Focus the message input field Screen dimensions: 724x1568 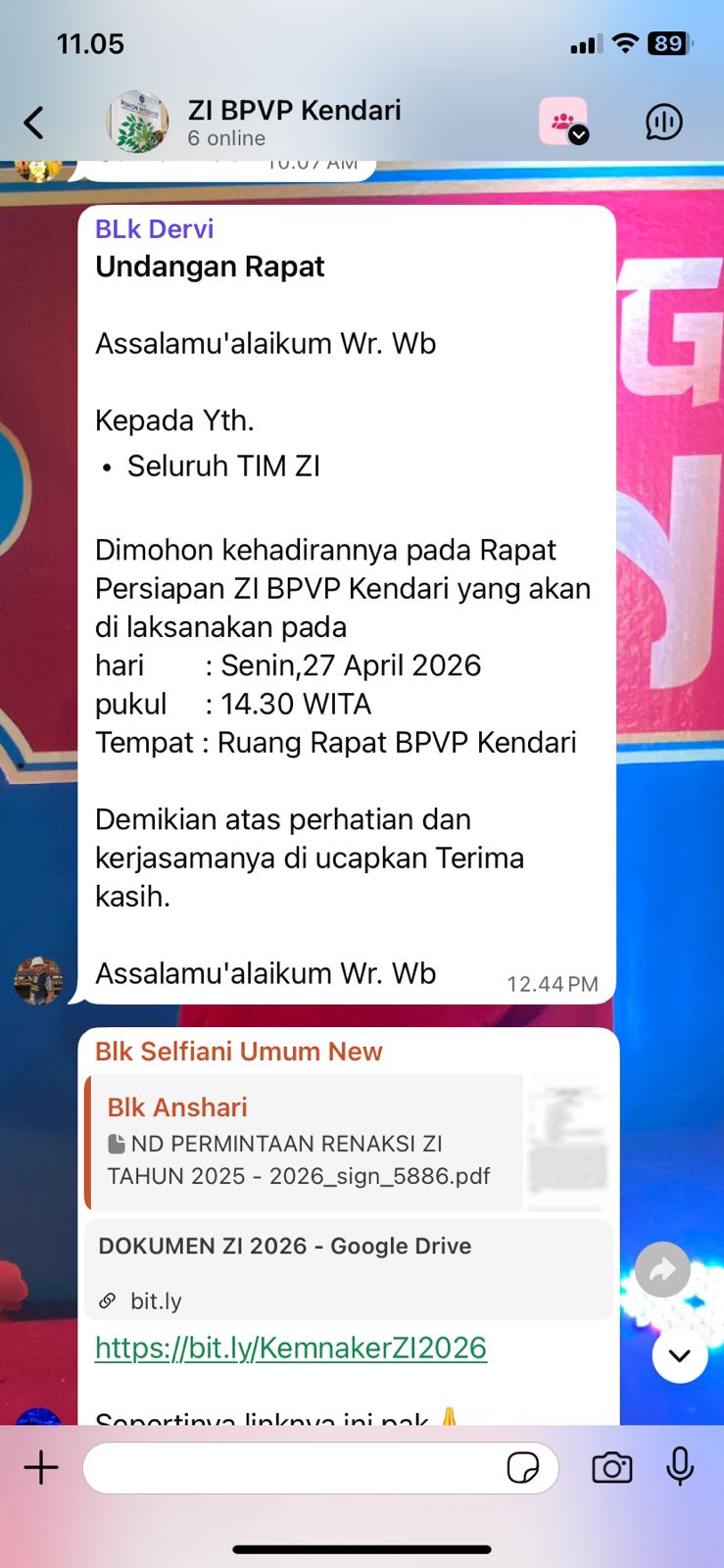tap(294, 1467)
